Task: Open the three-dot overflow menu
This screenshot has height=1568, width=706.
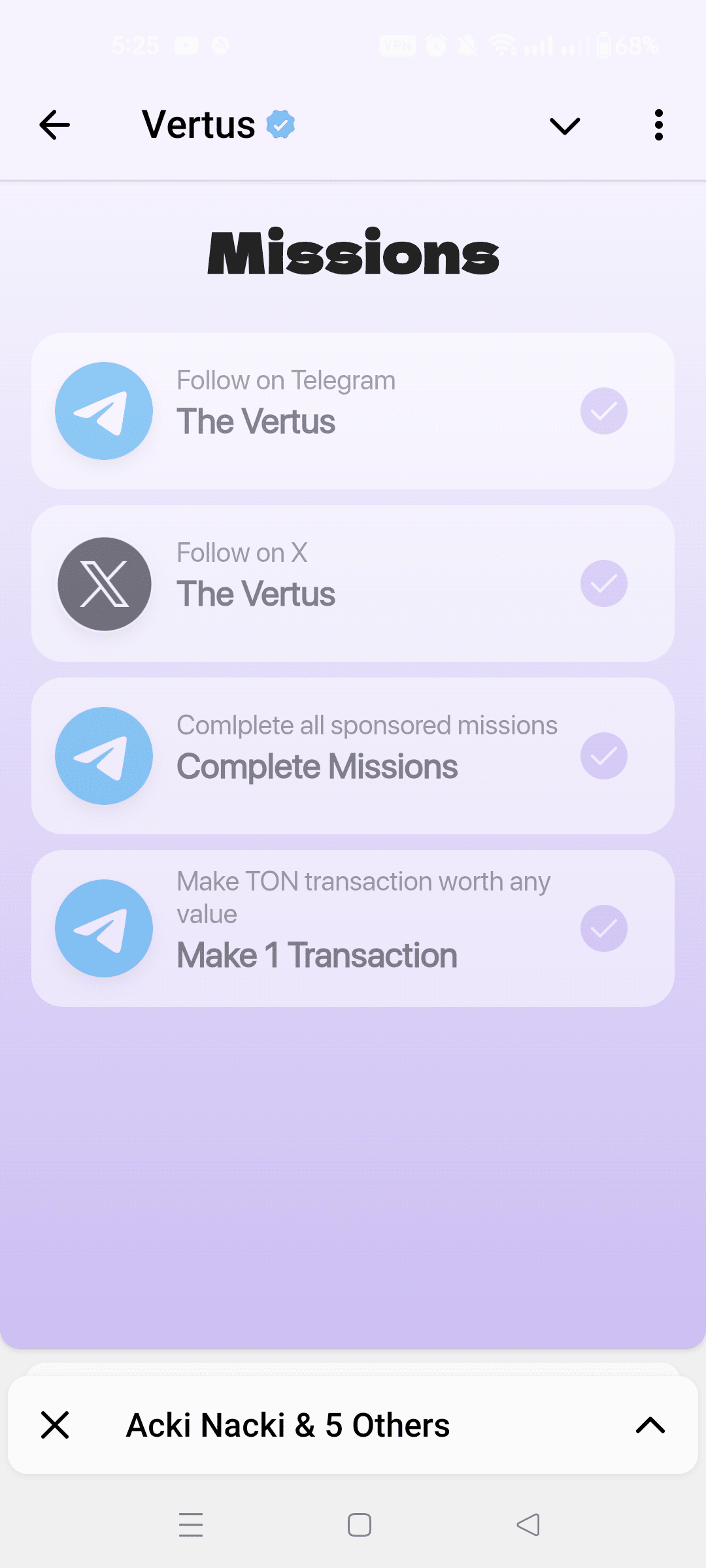Action: [658, 125]
